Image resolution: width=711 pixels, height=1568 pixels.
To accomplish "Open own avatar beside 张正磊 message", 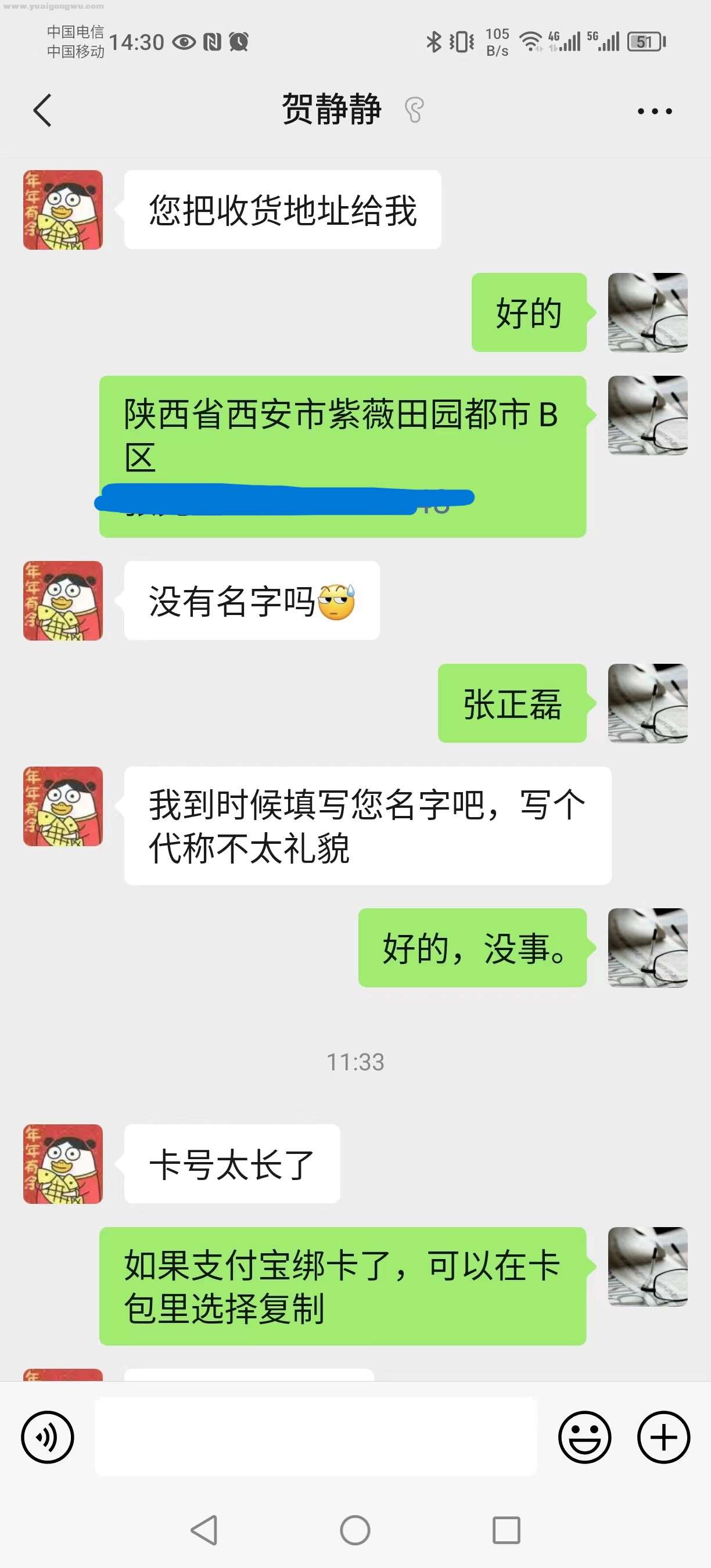I will [648, 703].
